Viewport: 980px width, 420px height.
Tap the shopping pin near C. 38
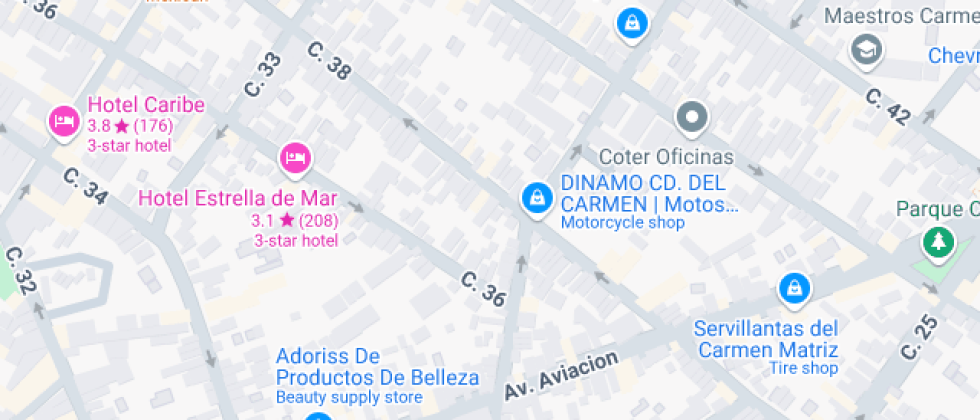tap(633, 25)
